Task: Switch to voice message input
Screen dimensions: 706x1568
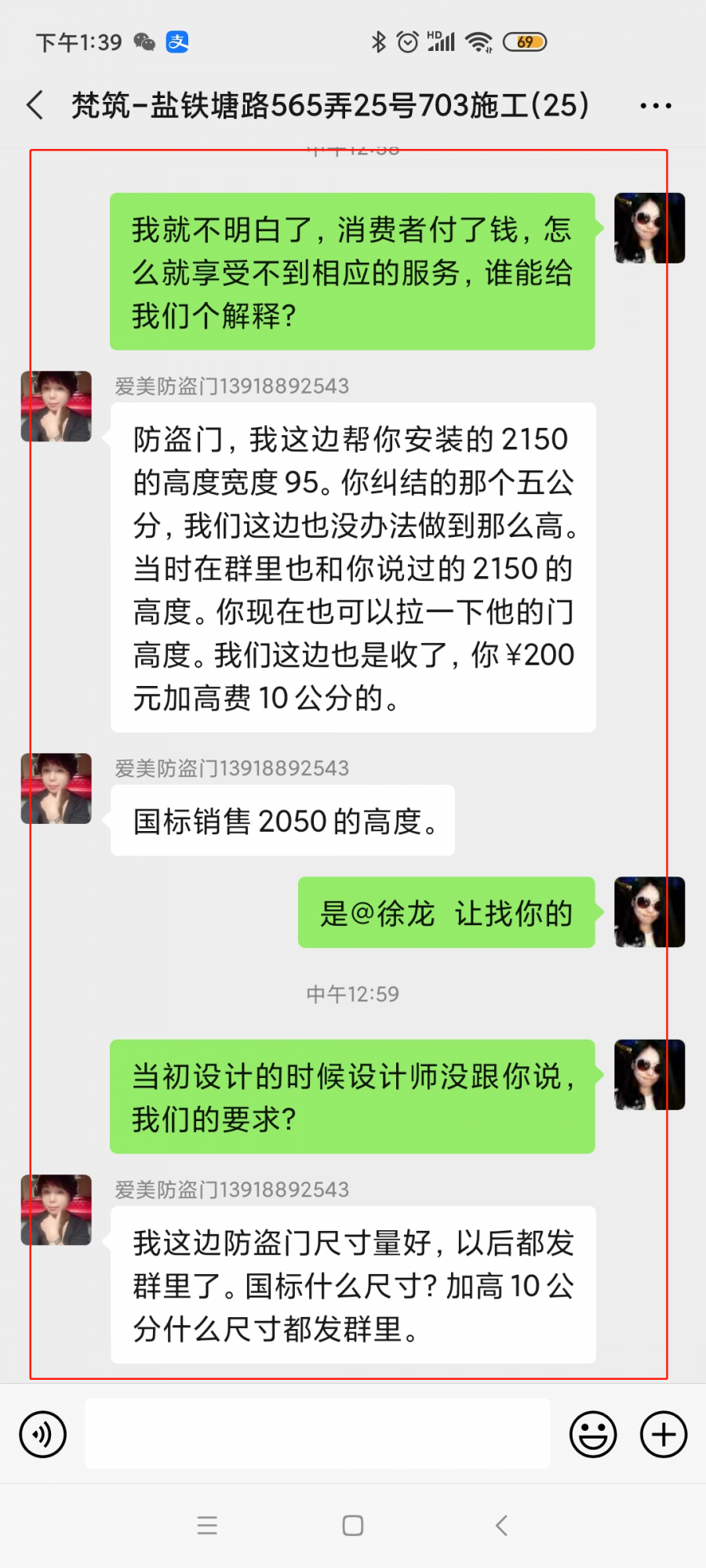Action: coord(42,1434)
